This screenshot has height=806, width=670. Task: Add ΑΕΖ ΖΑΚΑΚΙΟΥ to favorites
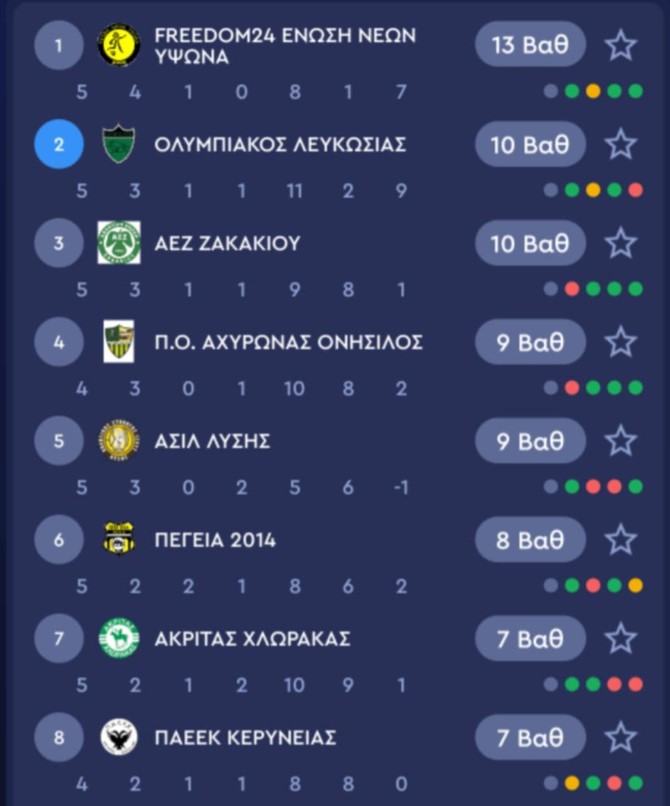point(621,243)
